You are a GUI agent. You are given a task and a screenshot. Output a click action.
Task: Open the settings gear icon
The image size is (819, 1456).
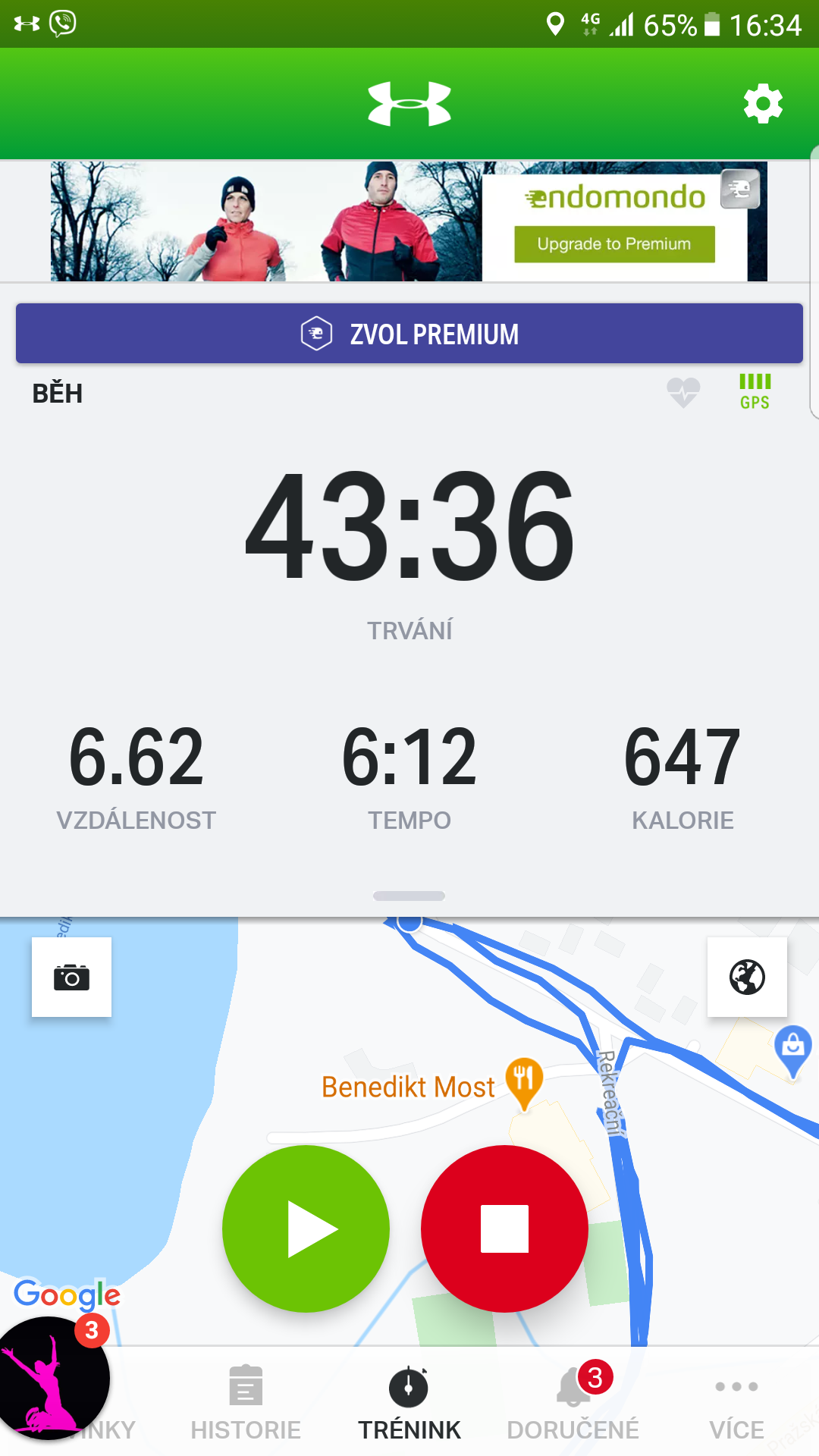click(x=763, y=104)
